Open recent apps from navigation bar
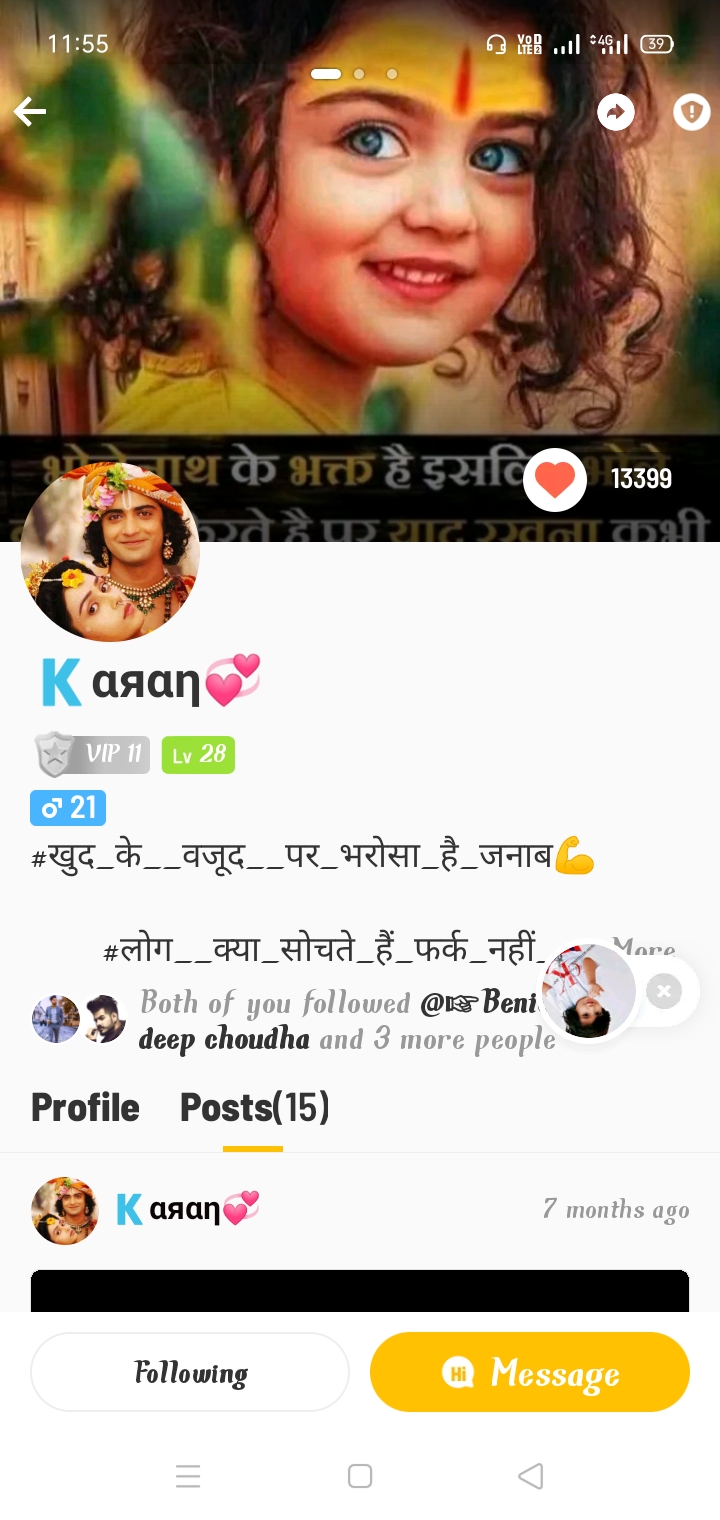Screen dimensions: 720x1520 point(188,1476)
